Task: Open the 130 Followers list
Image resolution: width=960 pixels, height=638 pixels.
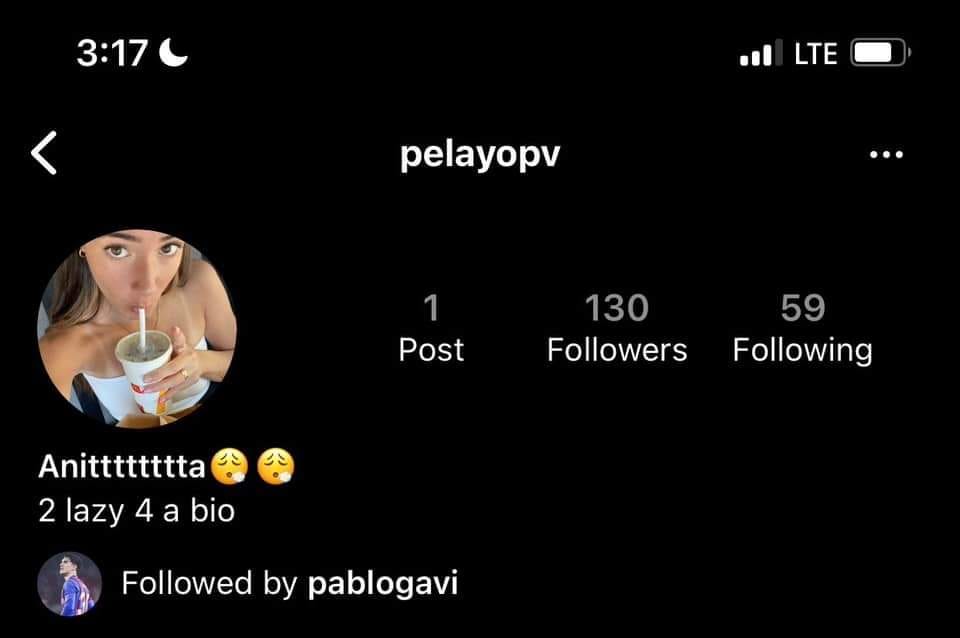Action: pos(617,328)
